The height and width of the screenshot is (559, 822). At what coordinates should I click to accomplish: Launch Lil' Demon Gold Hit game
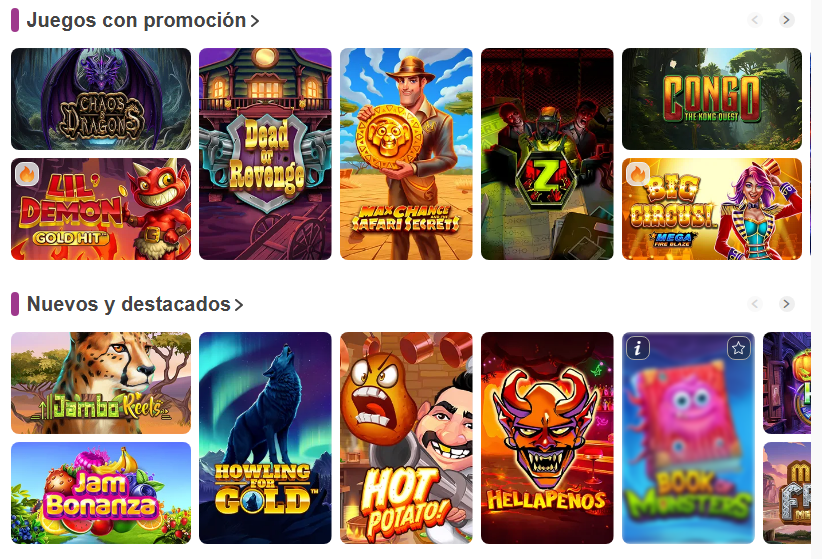click(100, 209)
